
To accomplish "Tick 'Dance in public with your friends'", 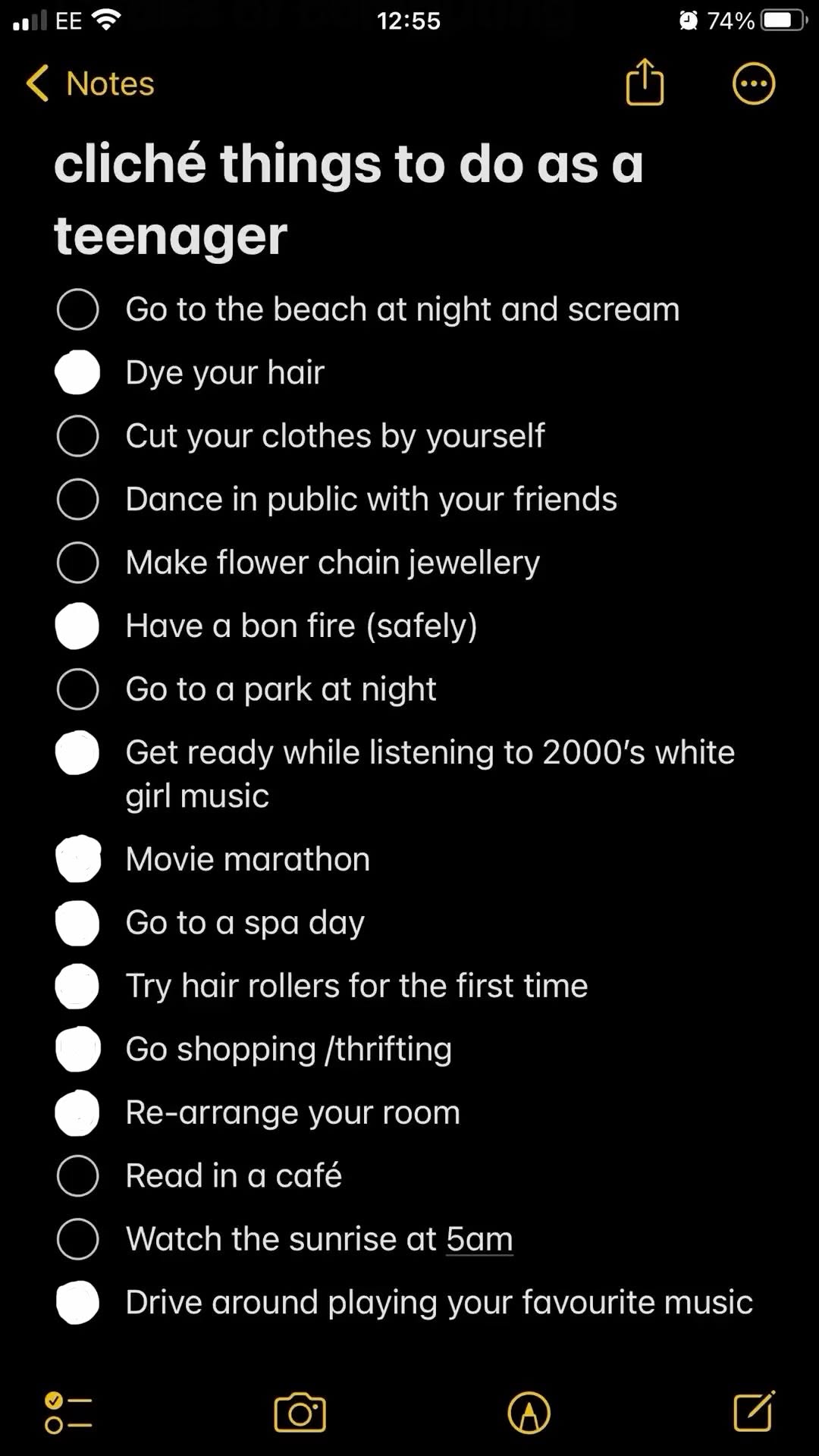I will point(77,499).
